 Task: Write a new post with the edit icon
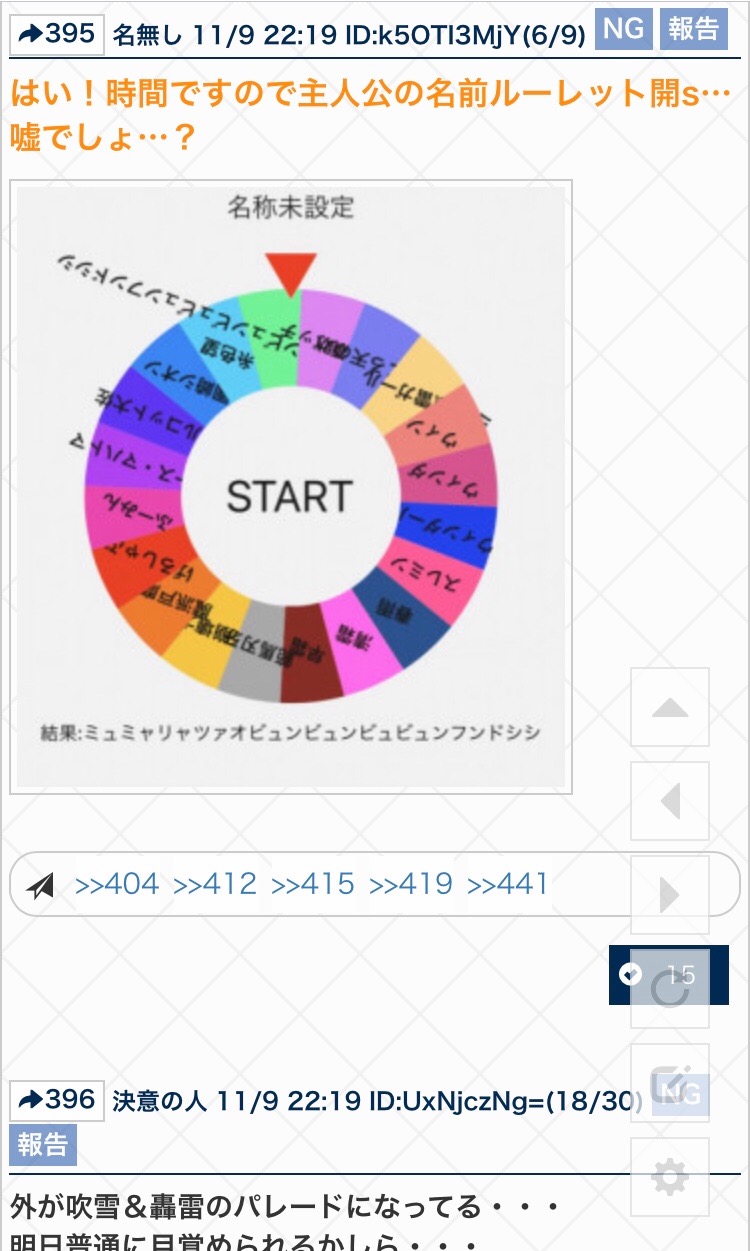click(670, 1084)
